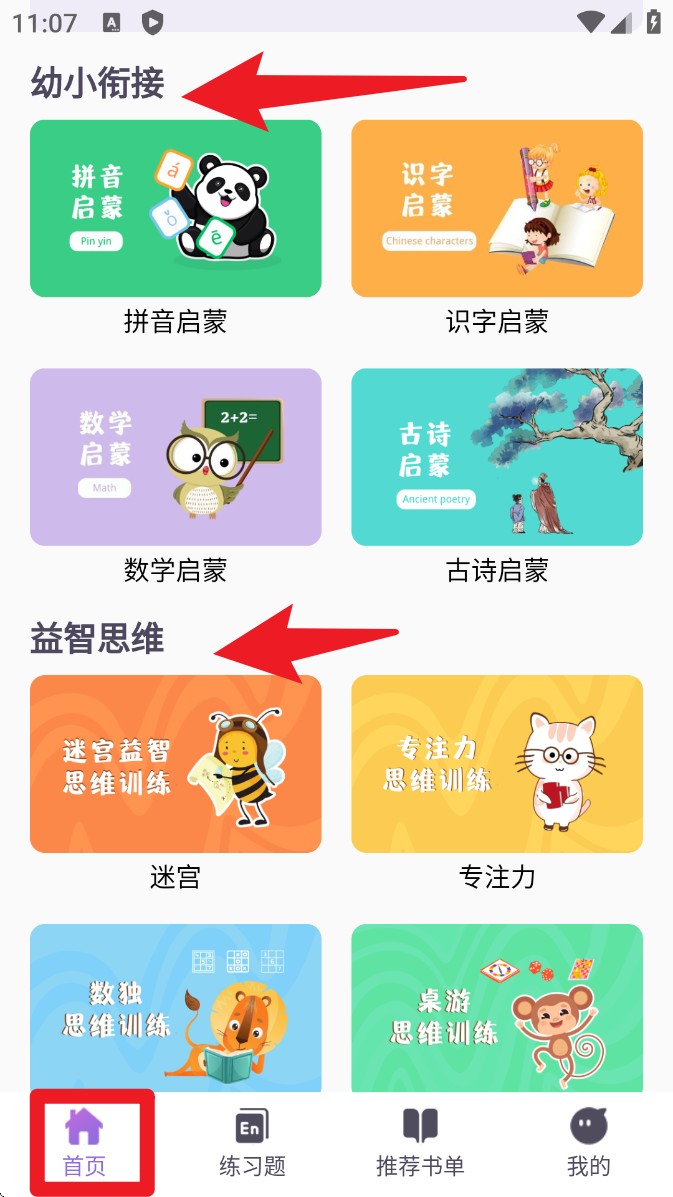The height and width of the screenshot is (1197, 673).
Task: Open the 我的 tab
Action: click(x=588, y=1142)
